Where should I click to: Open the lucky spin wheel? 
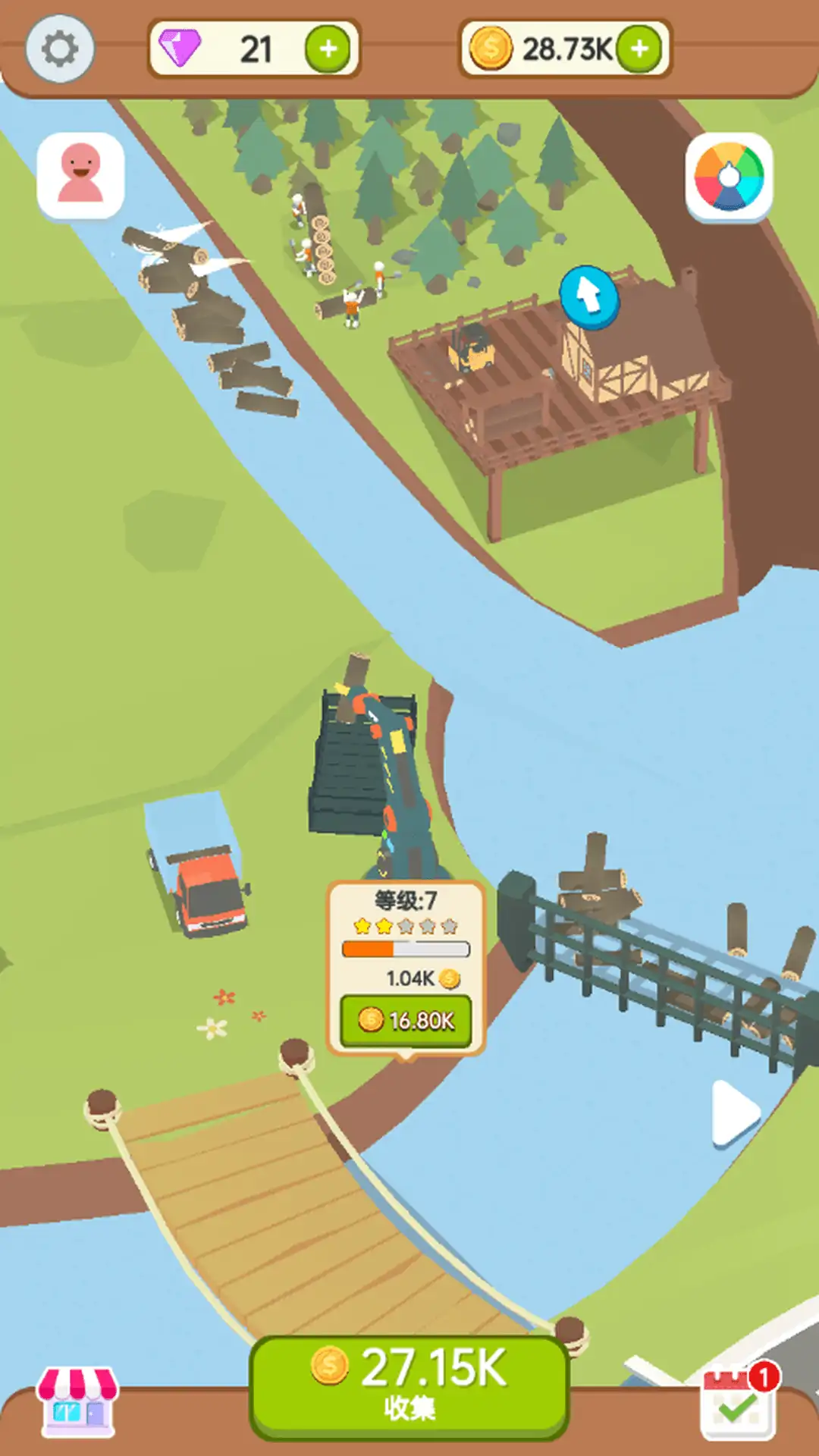click(729, 176)
